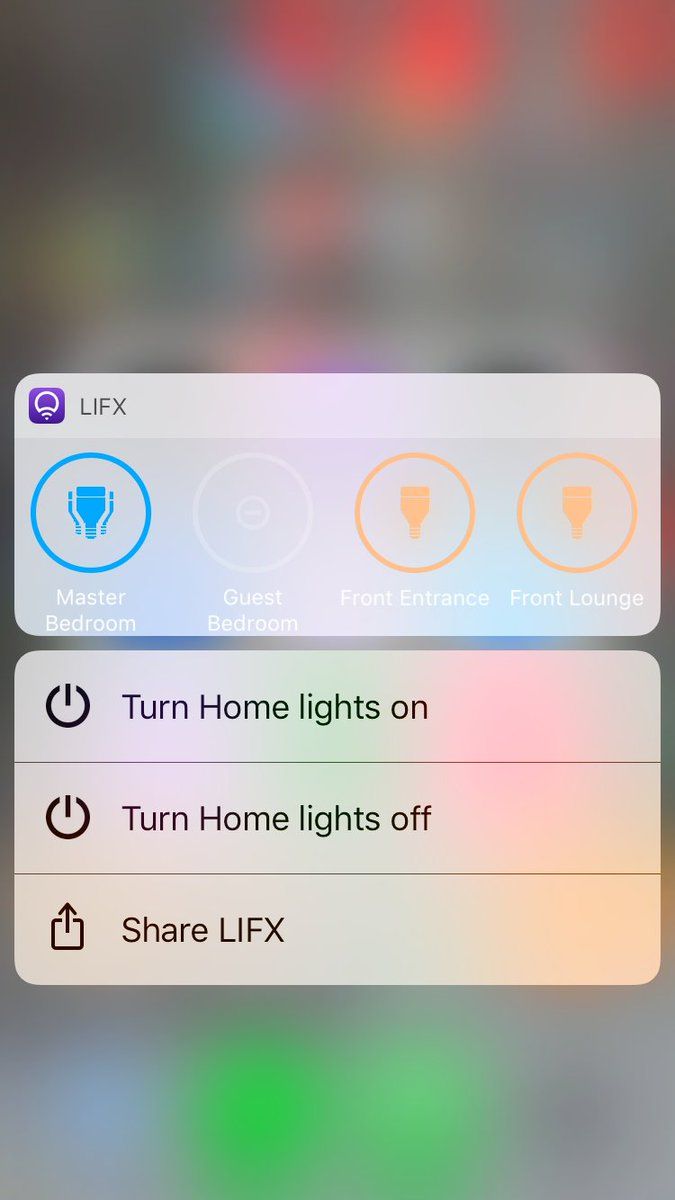The height and width of the screenshot is (1200, 675).
Task: Choose Share LIFX
Action: point(337,930)
